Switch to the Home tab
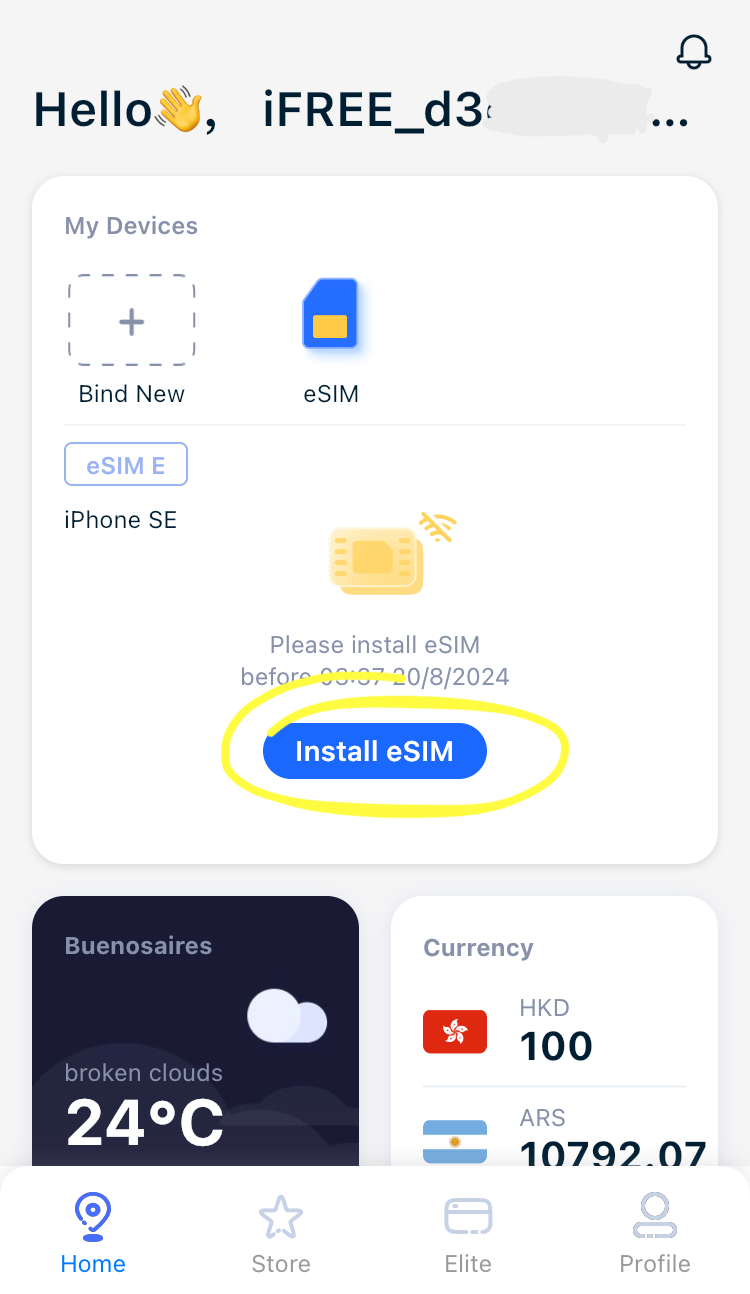 click(93, 1234)
